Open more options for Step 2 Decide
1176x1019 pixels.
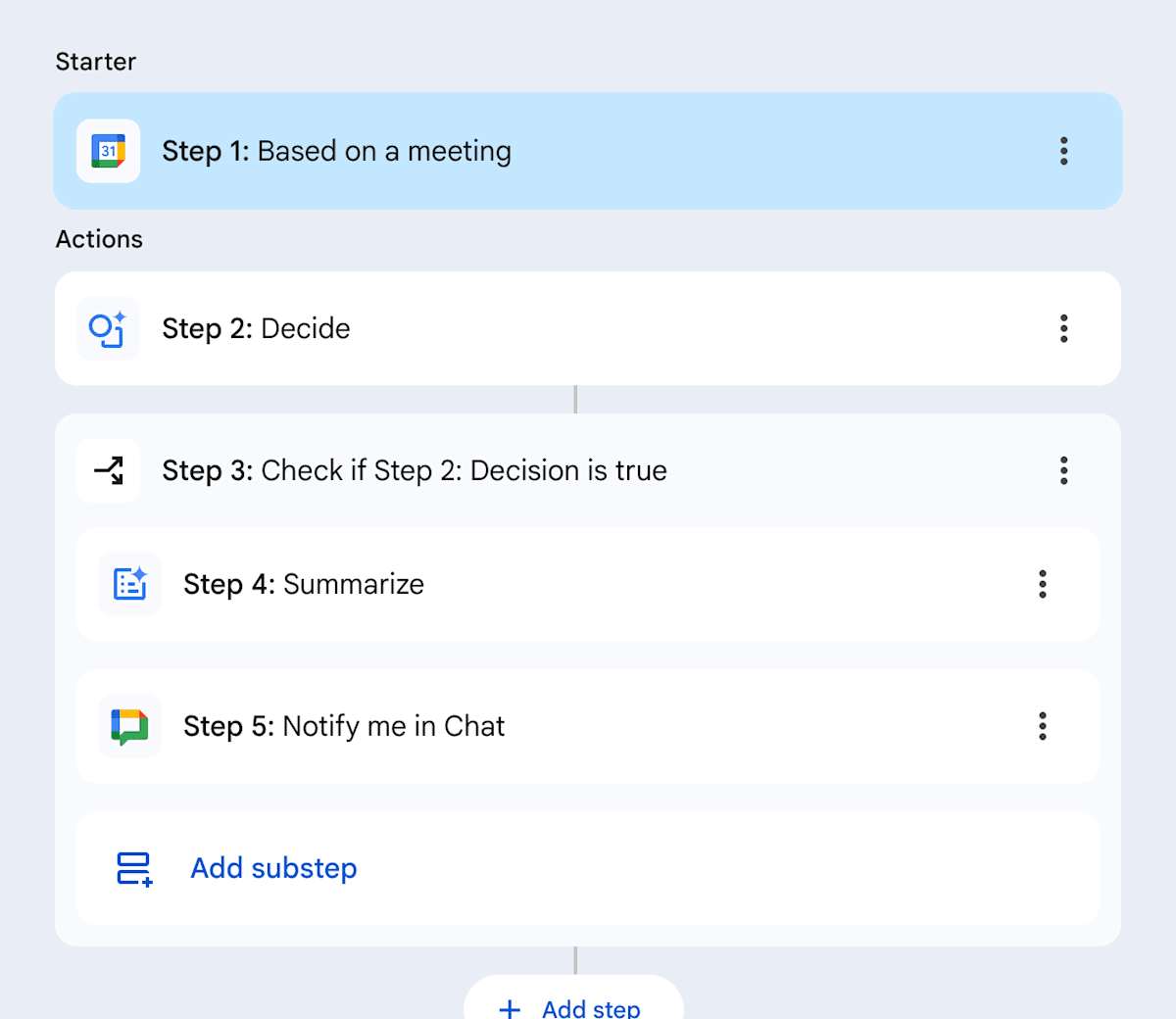pos(1063,328)
